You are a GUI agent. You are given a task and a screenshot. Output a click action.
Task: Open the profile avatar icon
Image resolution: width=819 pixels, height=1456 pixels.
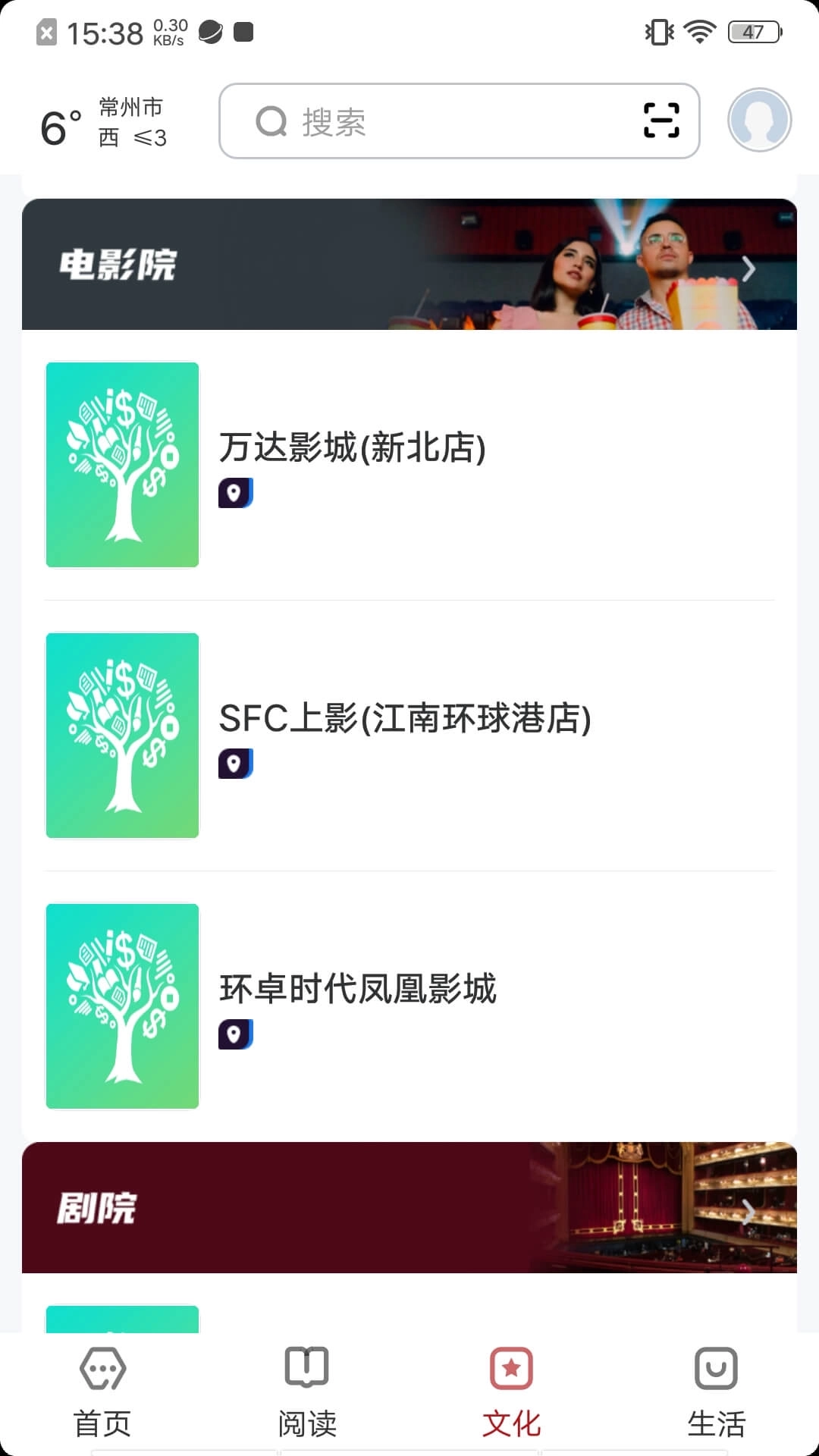click(x=758, y=120)
